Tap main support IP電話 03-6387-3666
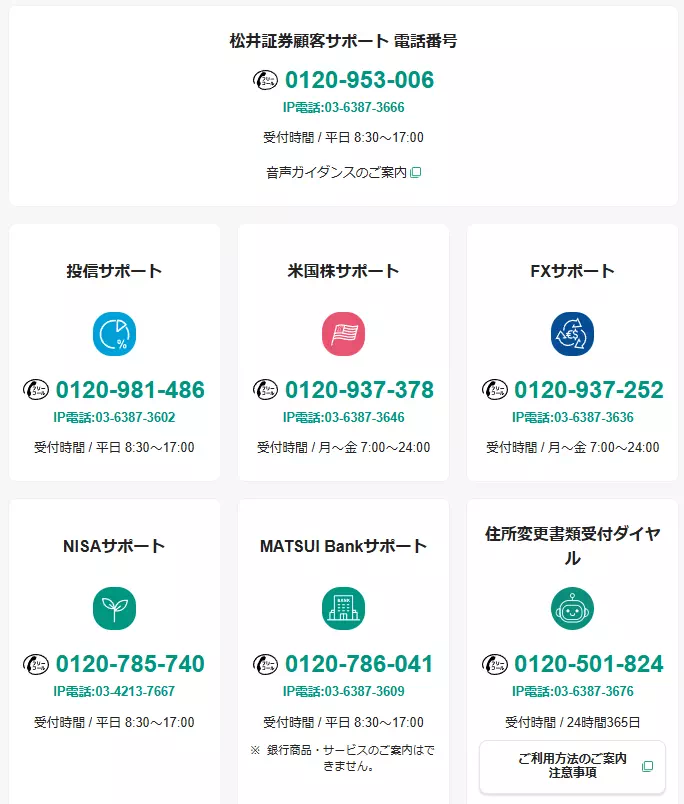Screen dimensions: 684x804 (344, 108)
